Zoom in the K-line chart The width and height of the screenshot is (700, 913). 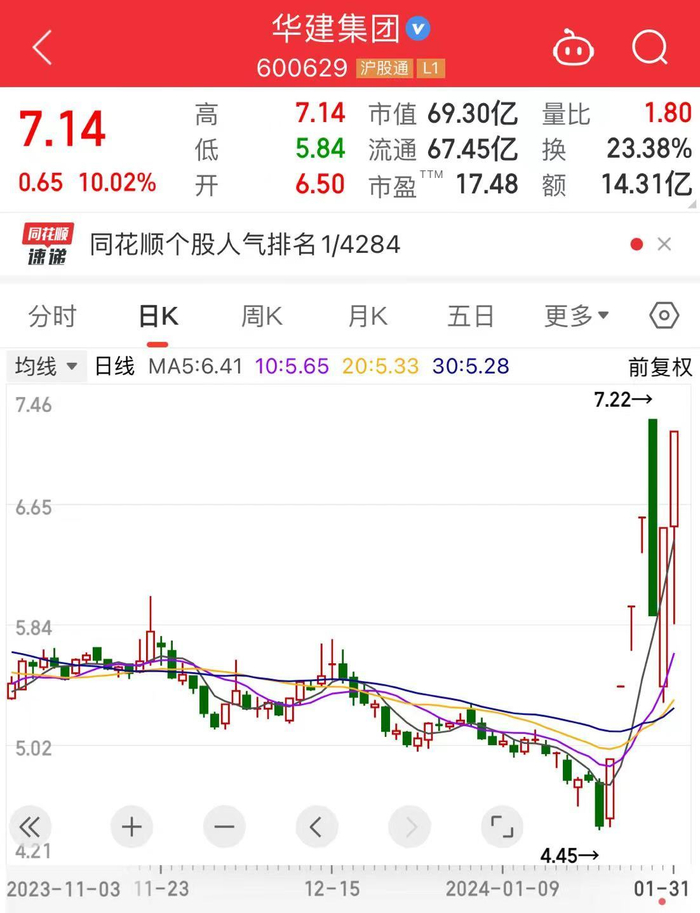[132, 827]
